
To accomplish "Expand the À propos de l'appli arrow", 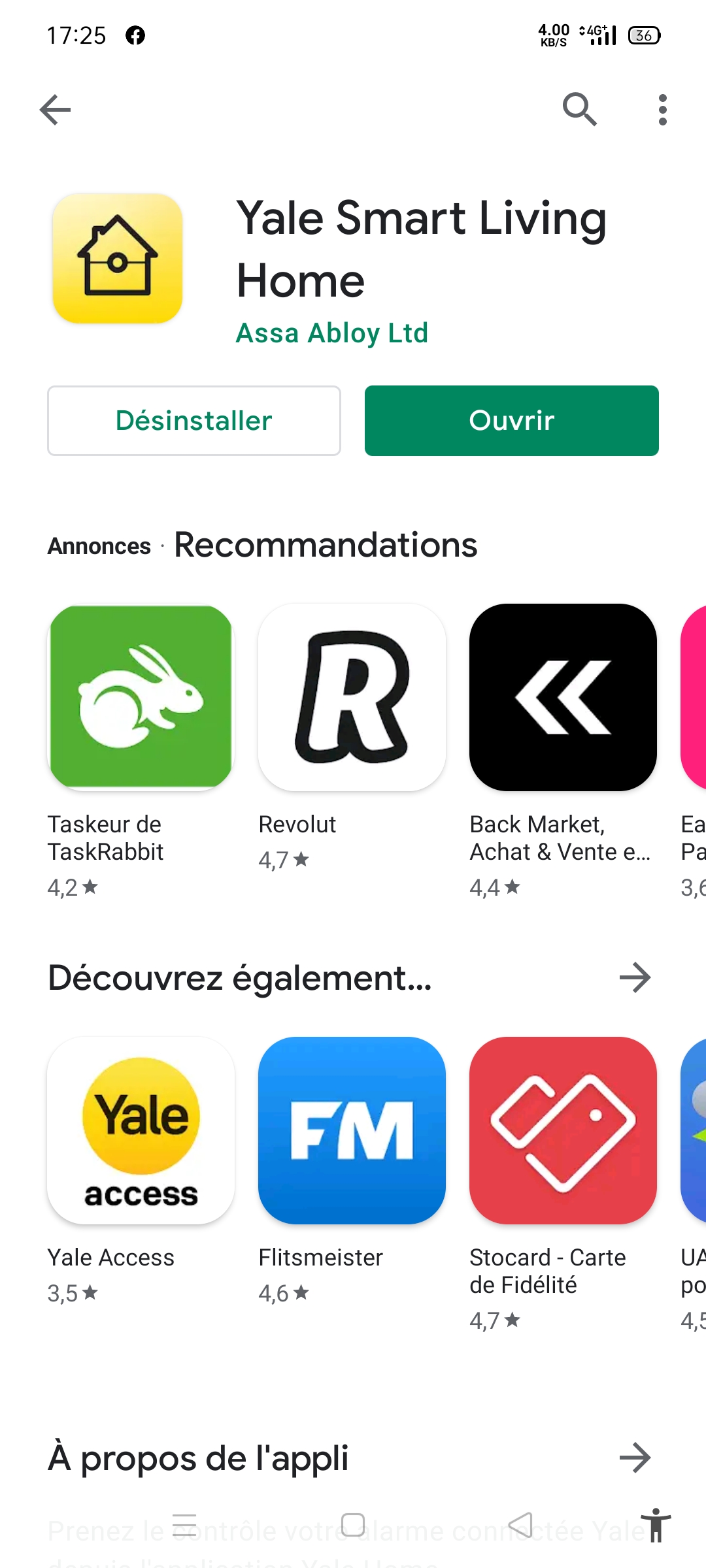I will tap(635, 1458).
